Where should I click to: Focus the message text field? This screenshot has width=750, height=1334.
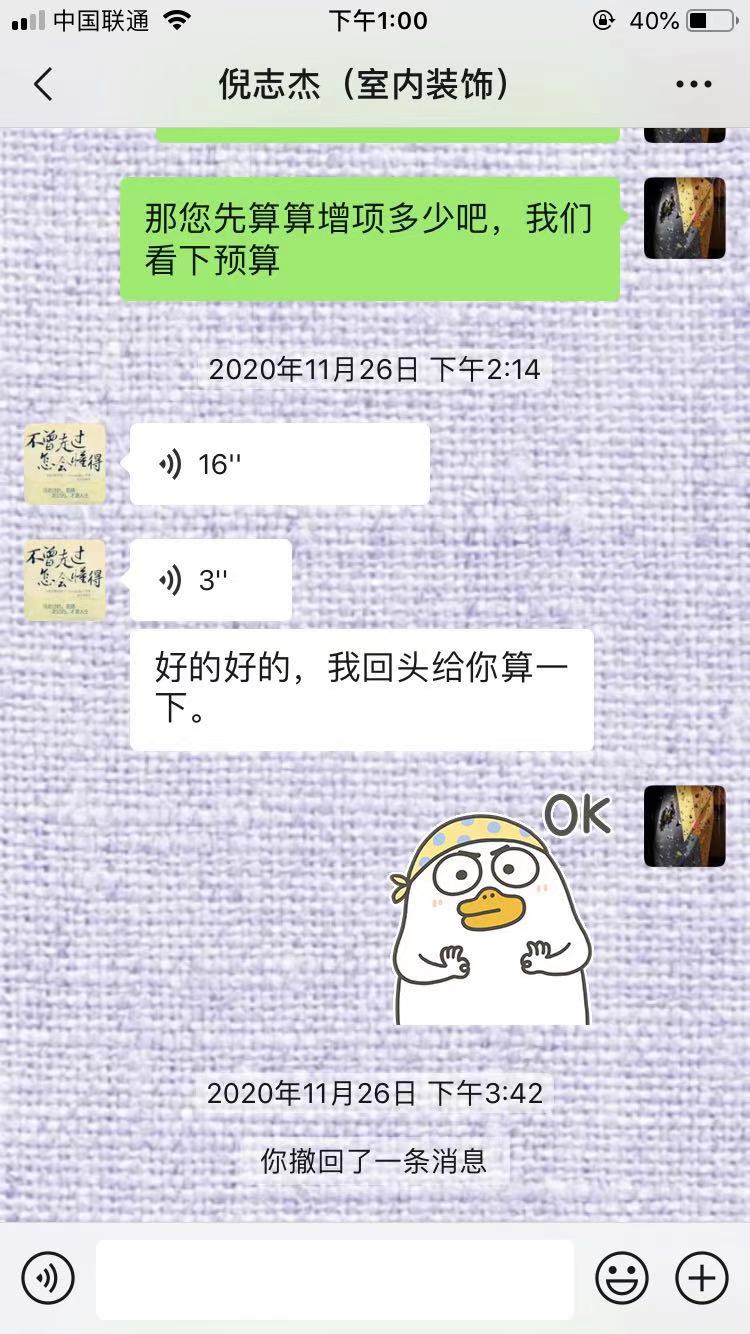pyautogui.click(x=334, y=1278)
